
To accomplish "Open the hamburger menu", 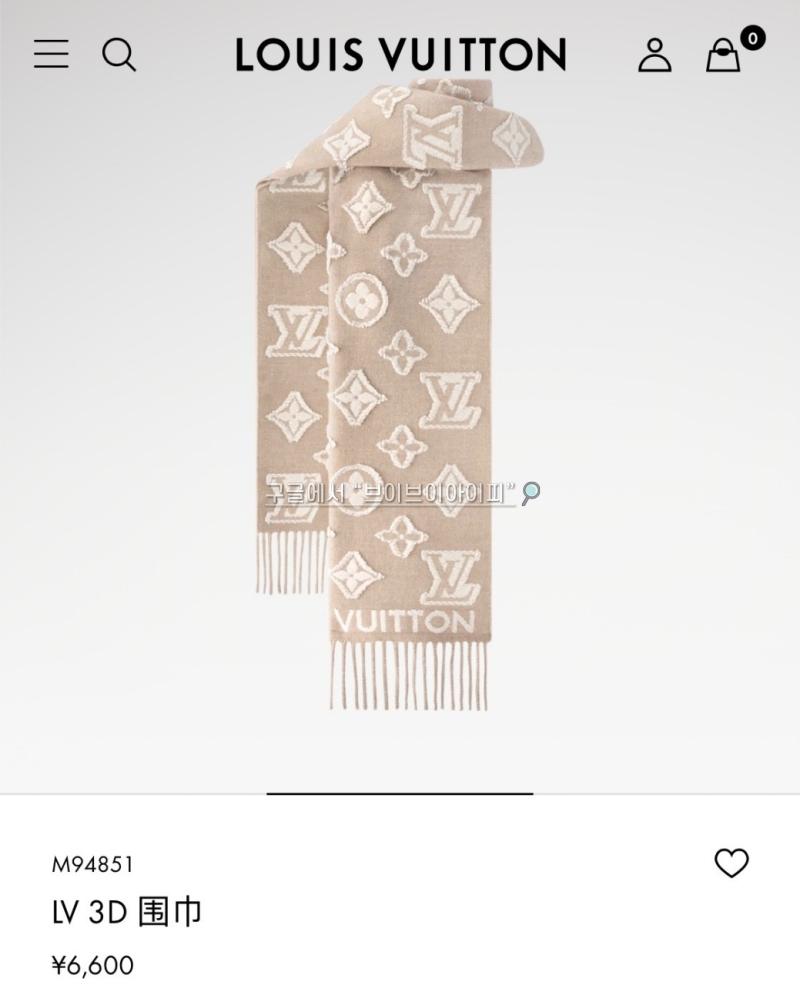I will 51,54.
